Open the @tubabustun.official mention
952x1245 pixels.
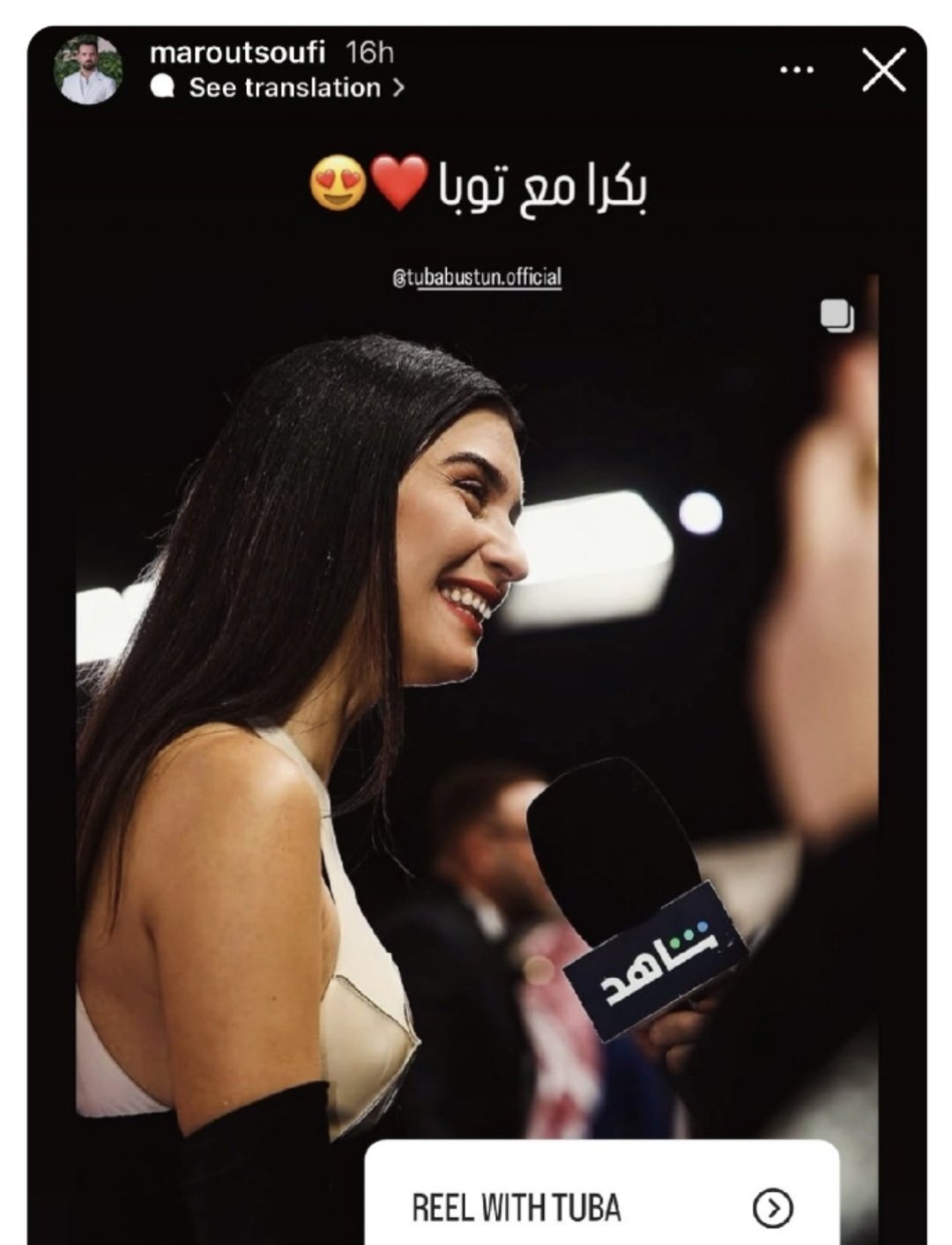click(x=477, y=278)
